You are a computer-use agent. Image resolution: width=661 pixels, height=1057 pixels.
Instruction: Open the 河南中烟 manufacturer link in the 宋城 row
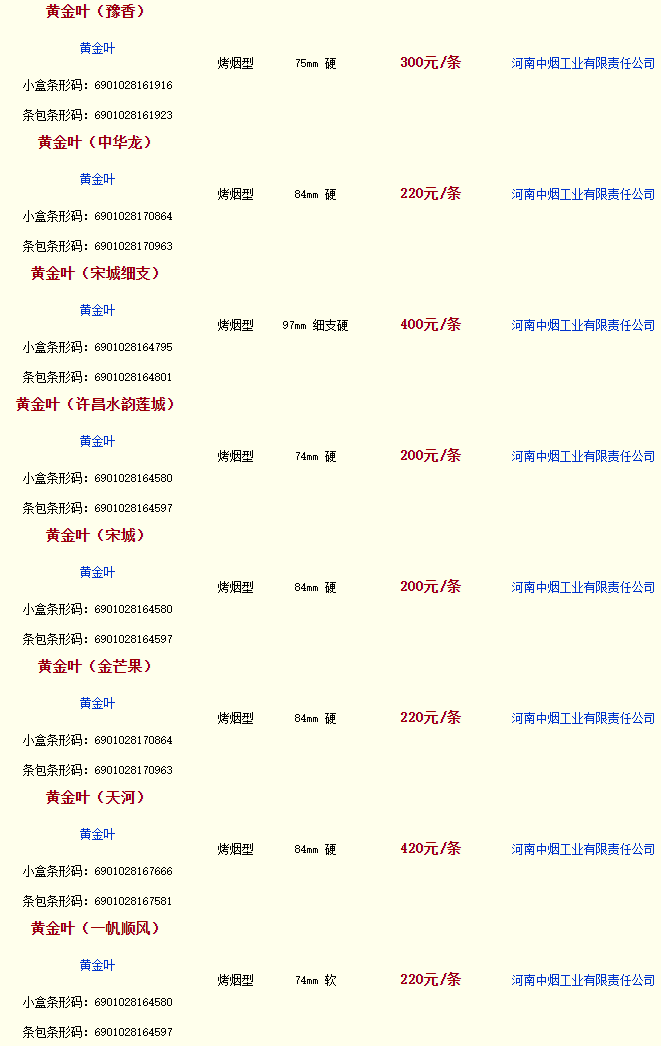(x=583, y=587)
